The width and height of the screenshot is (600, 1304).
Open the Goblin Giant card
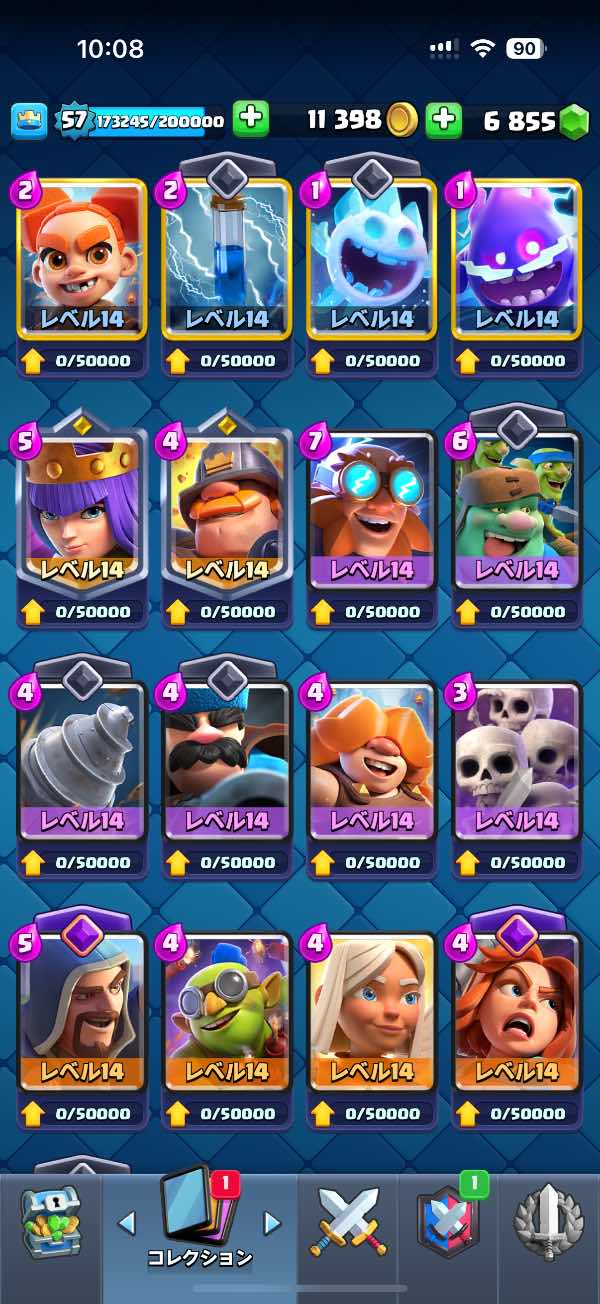516,509
